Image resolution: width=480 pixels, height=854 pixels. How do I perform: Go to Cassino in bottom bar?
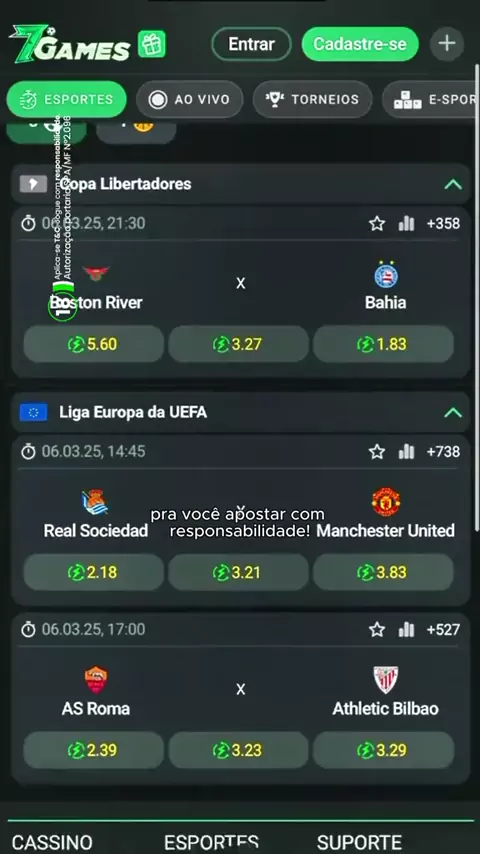52,842
